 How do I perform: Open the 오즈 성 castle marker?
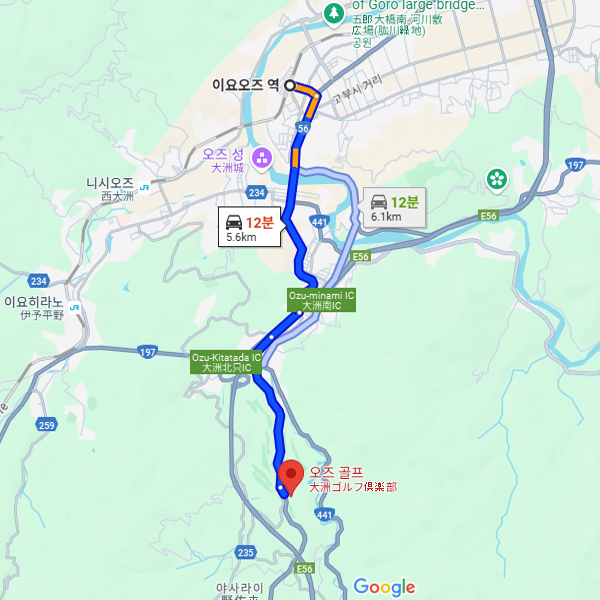(262, 156)
